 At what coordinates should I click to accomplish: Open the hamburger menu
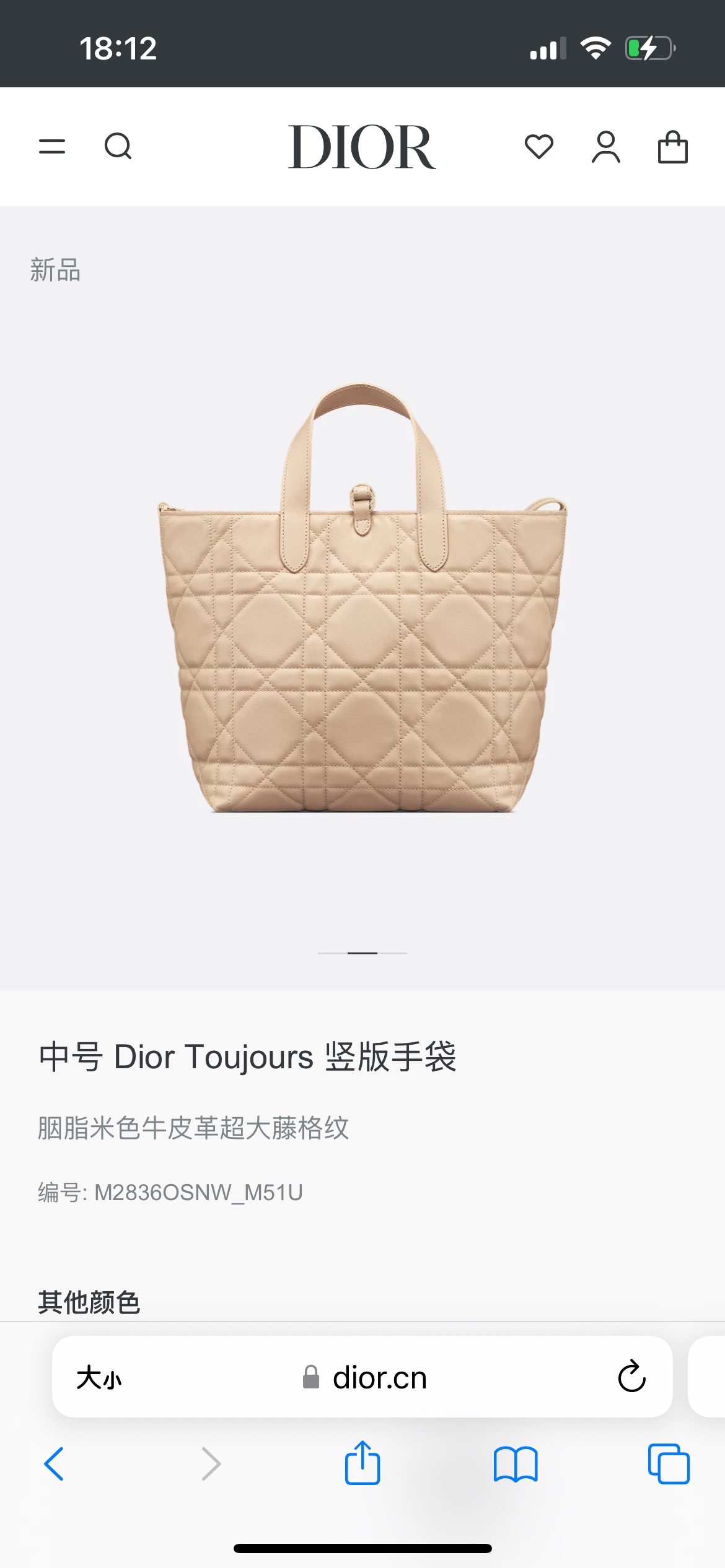[52, 147]
